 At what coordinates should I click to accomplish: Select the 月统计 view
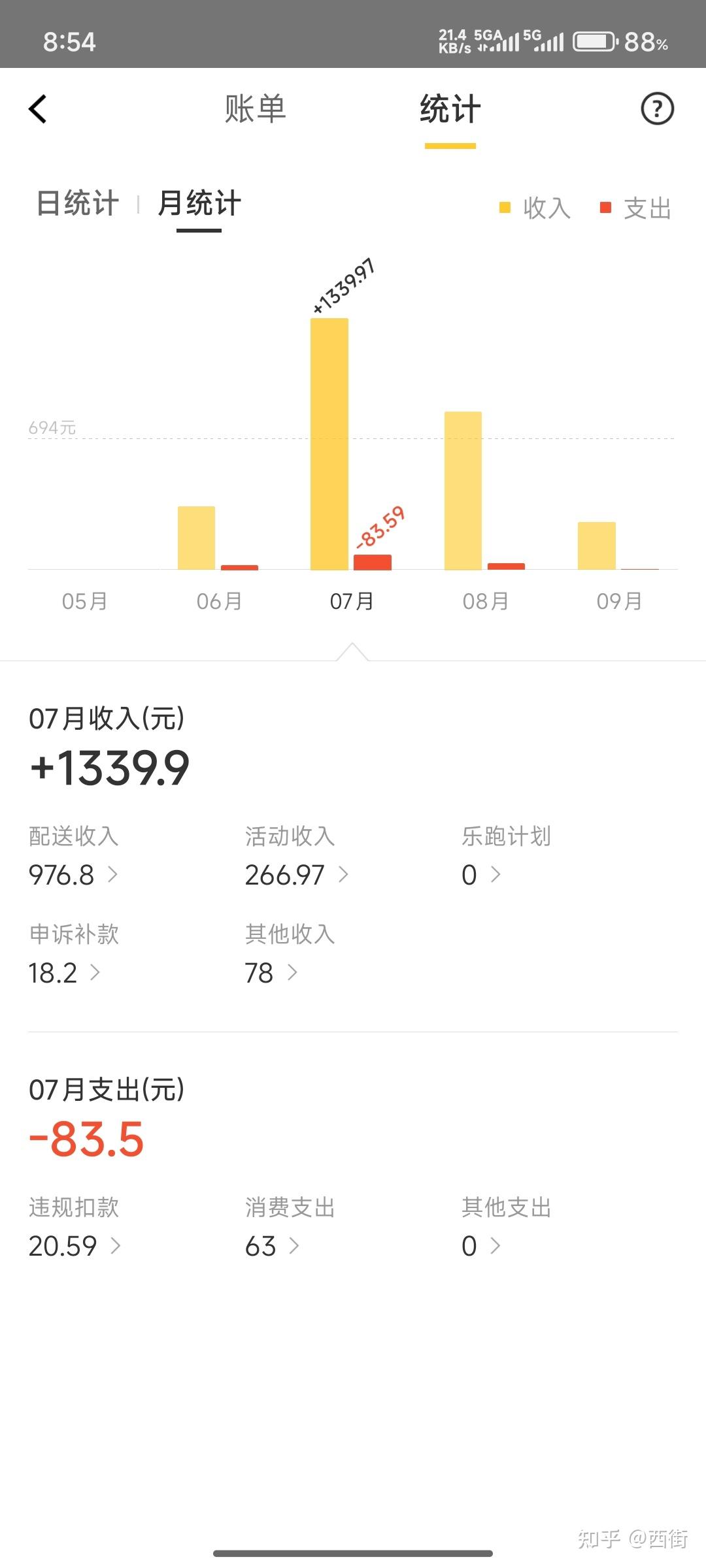click(x=199, y=203)
